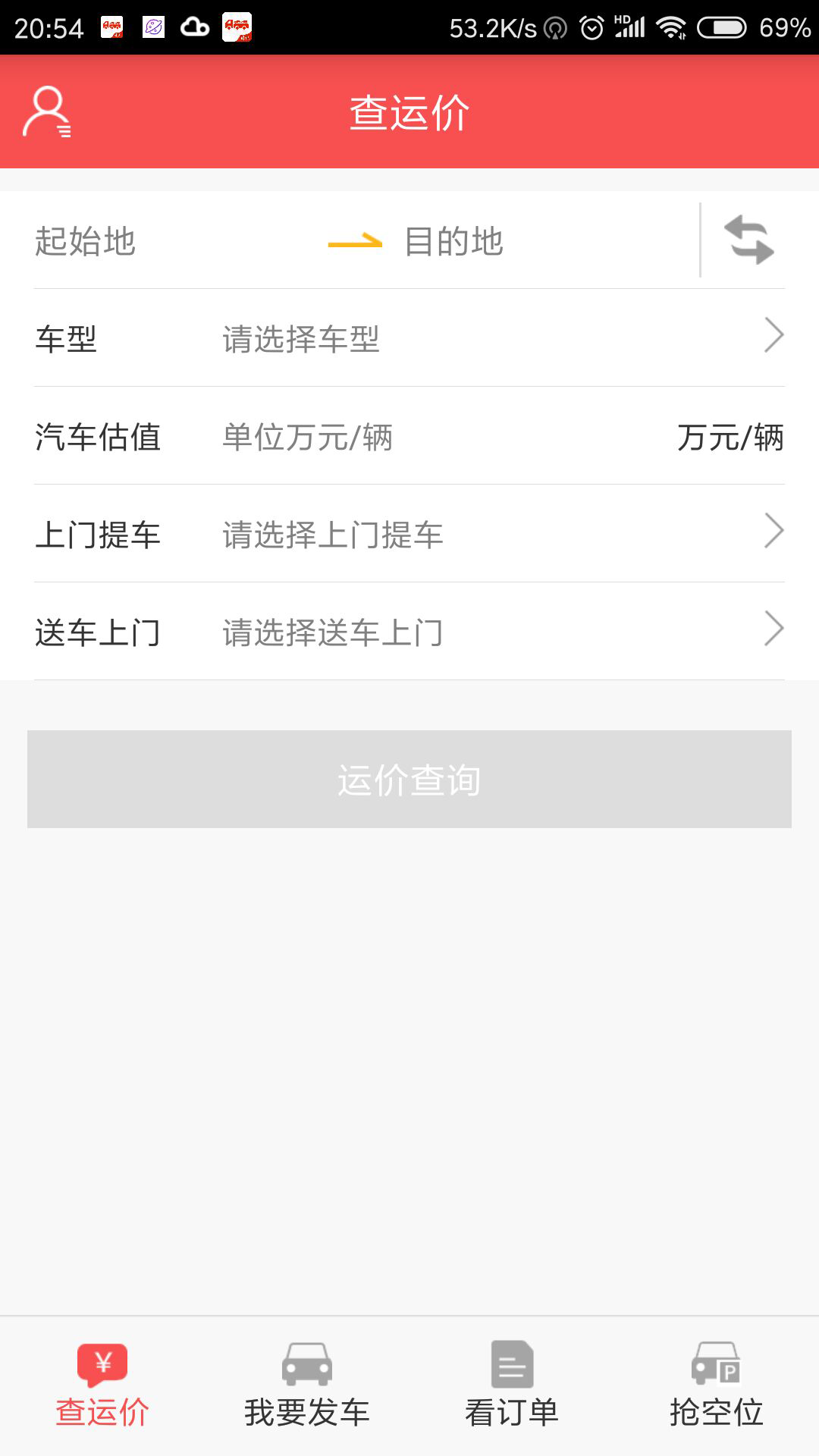Tap the Wi-Fi icon in status bar
Screen dimensions: 819x1456
tap(671, 25)
